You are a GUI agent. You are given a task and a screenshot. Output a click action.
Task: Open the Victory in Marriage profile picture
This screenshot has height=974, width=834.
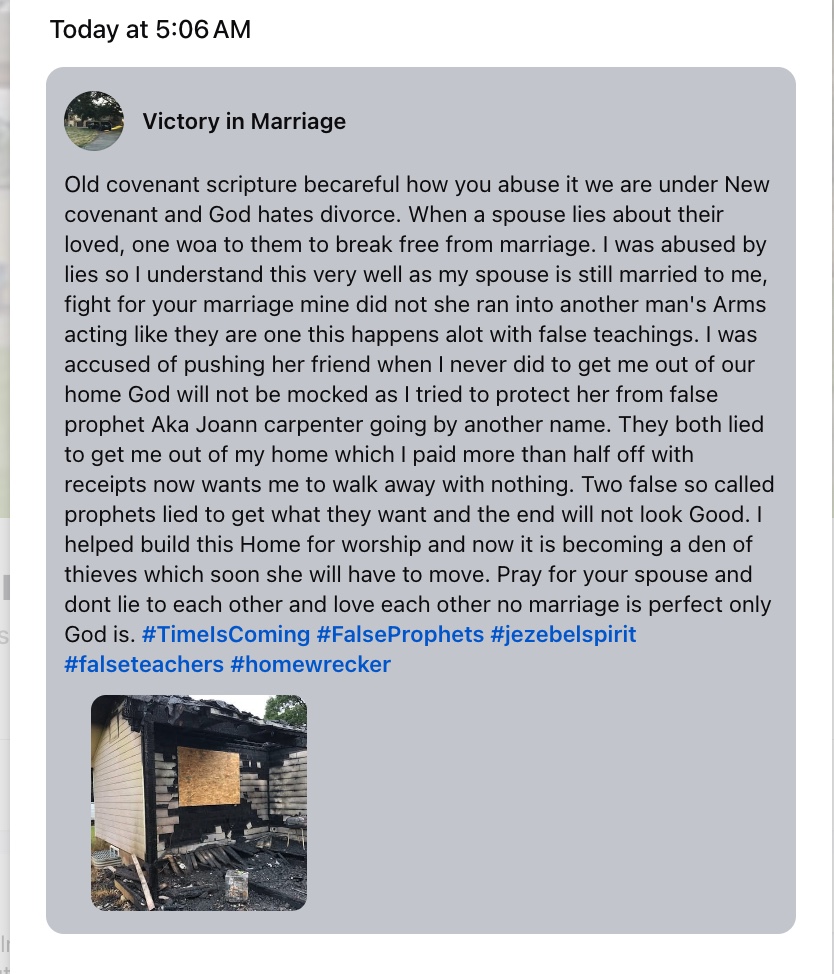pos(94,121)
